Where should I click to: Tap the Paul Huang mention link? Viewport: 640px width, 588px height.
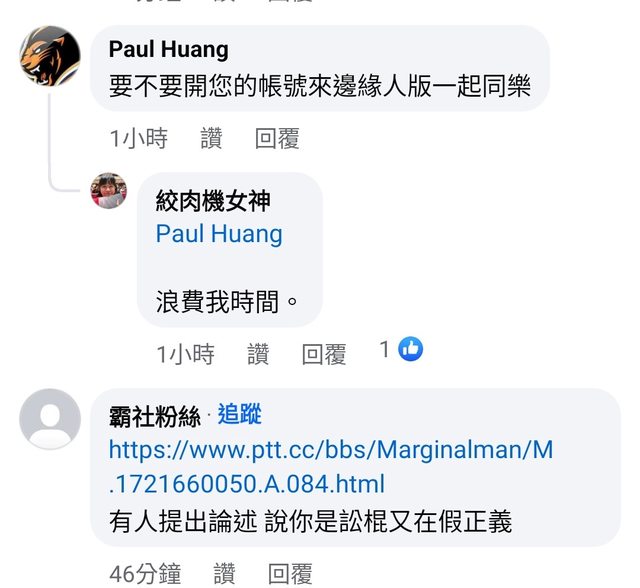pyautogui.click(x=219, y=234)
